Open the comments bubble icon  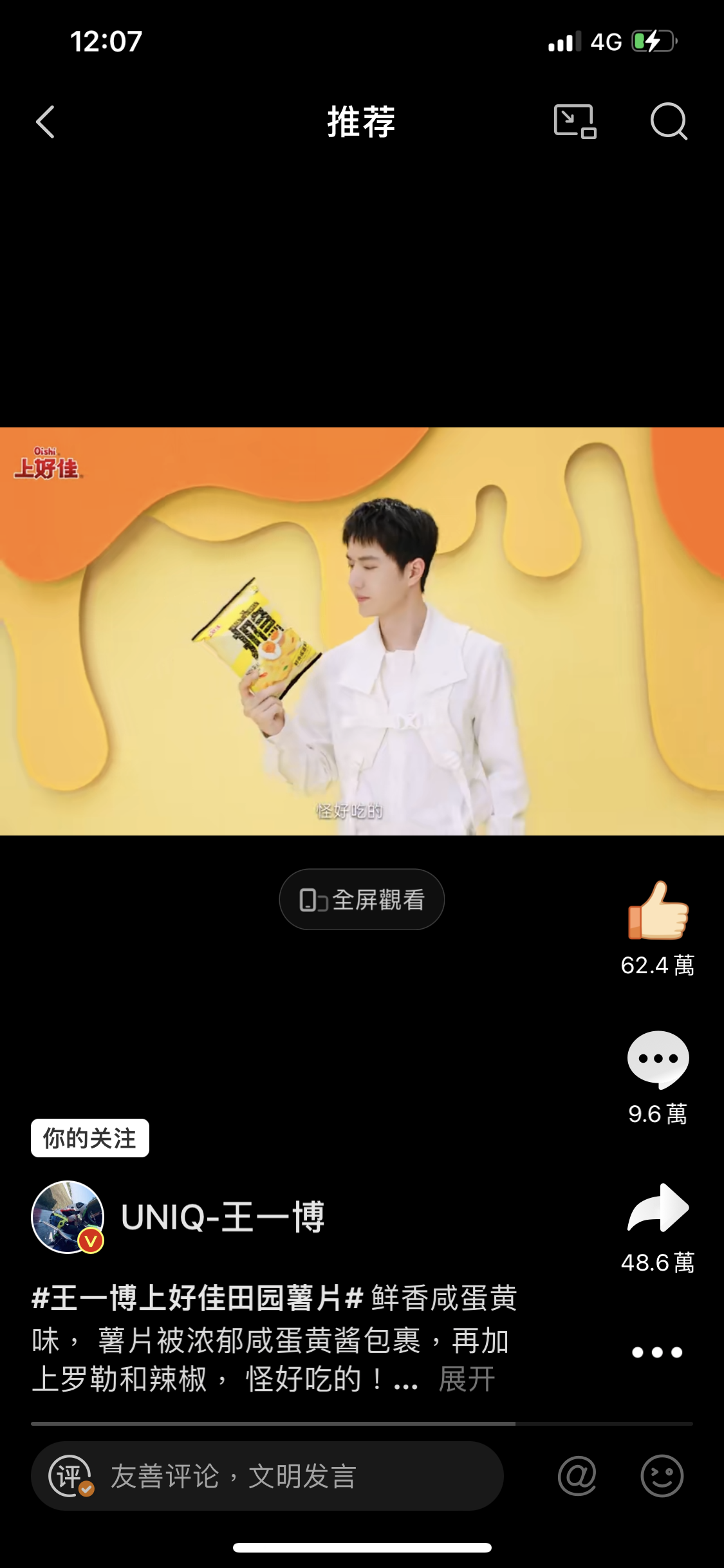pos(658,1059)
